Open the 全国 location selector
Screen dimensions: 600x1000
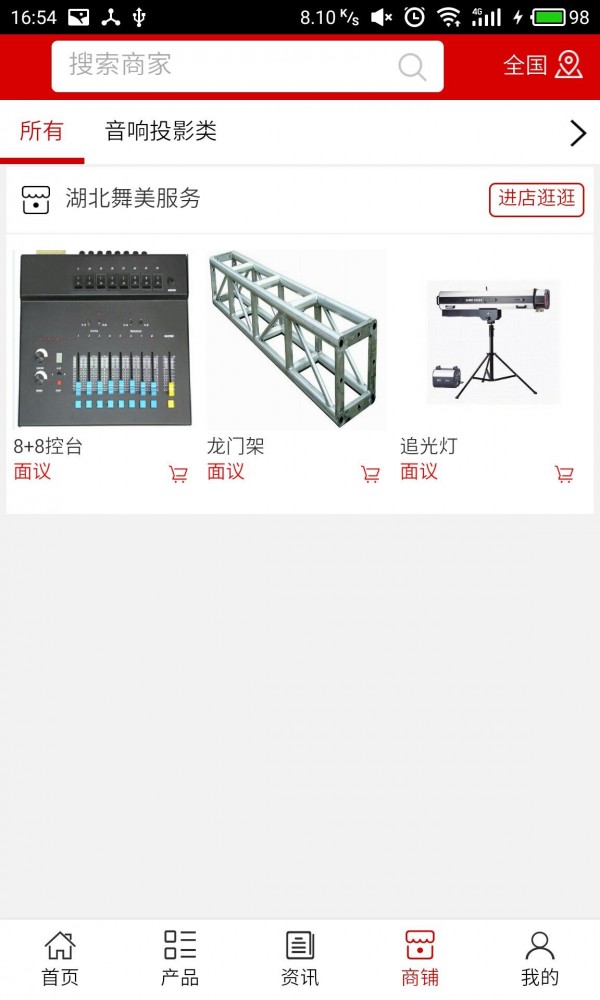pos(542,66)
